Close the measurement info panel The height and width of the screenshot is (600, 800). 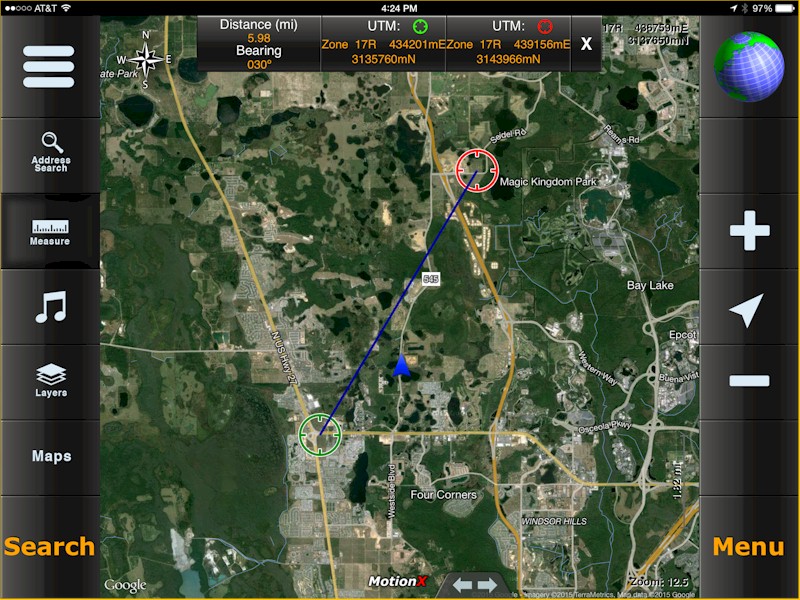pyautogui.click(x=586, y=44)
